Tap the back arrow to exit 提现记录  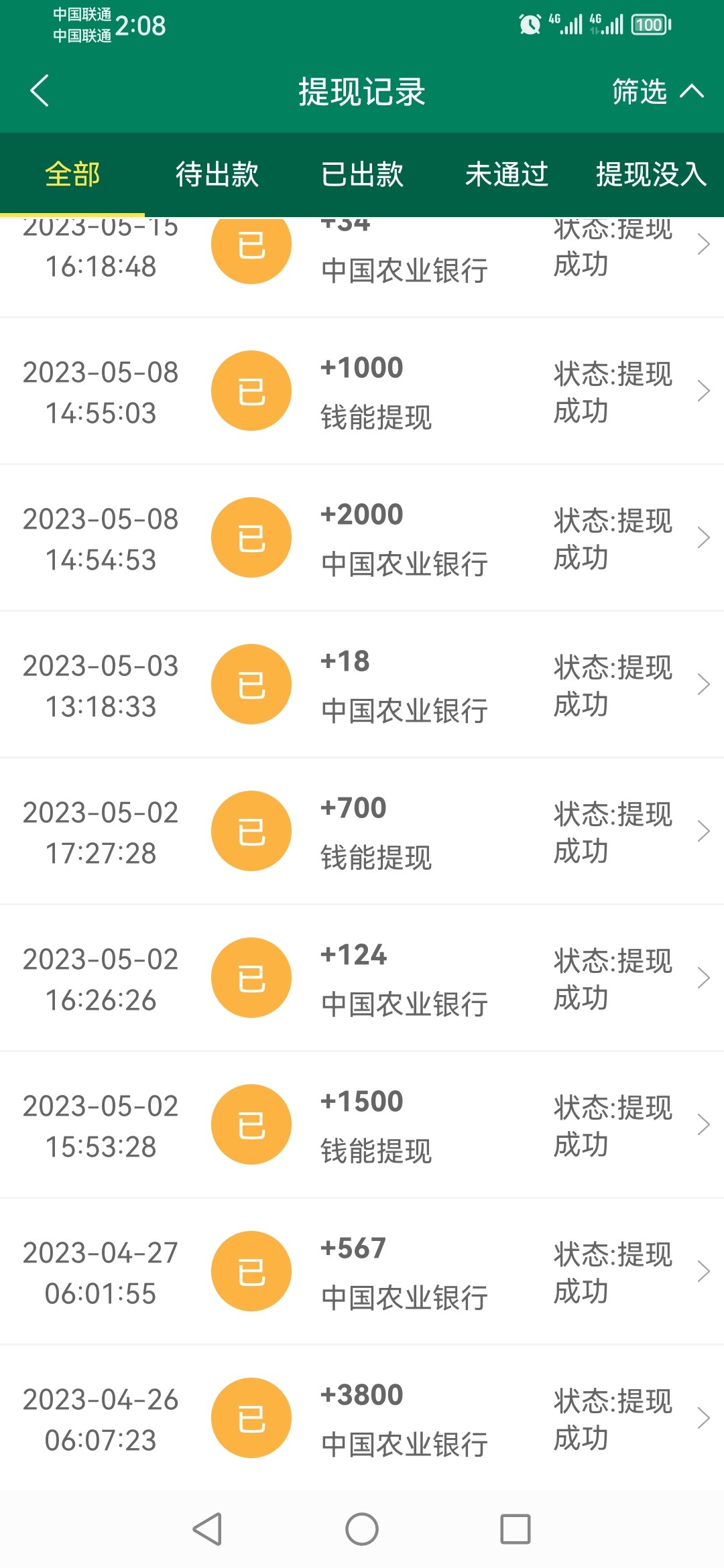40,92
